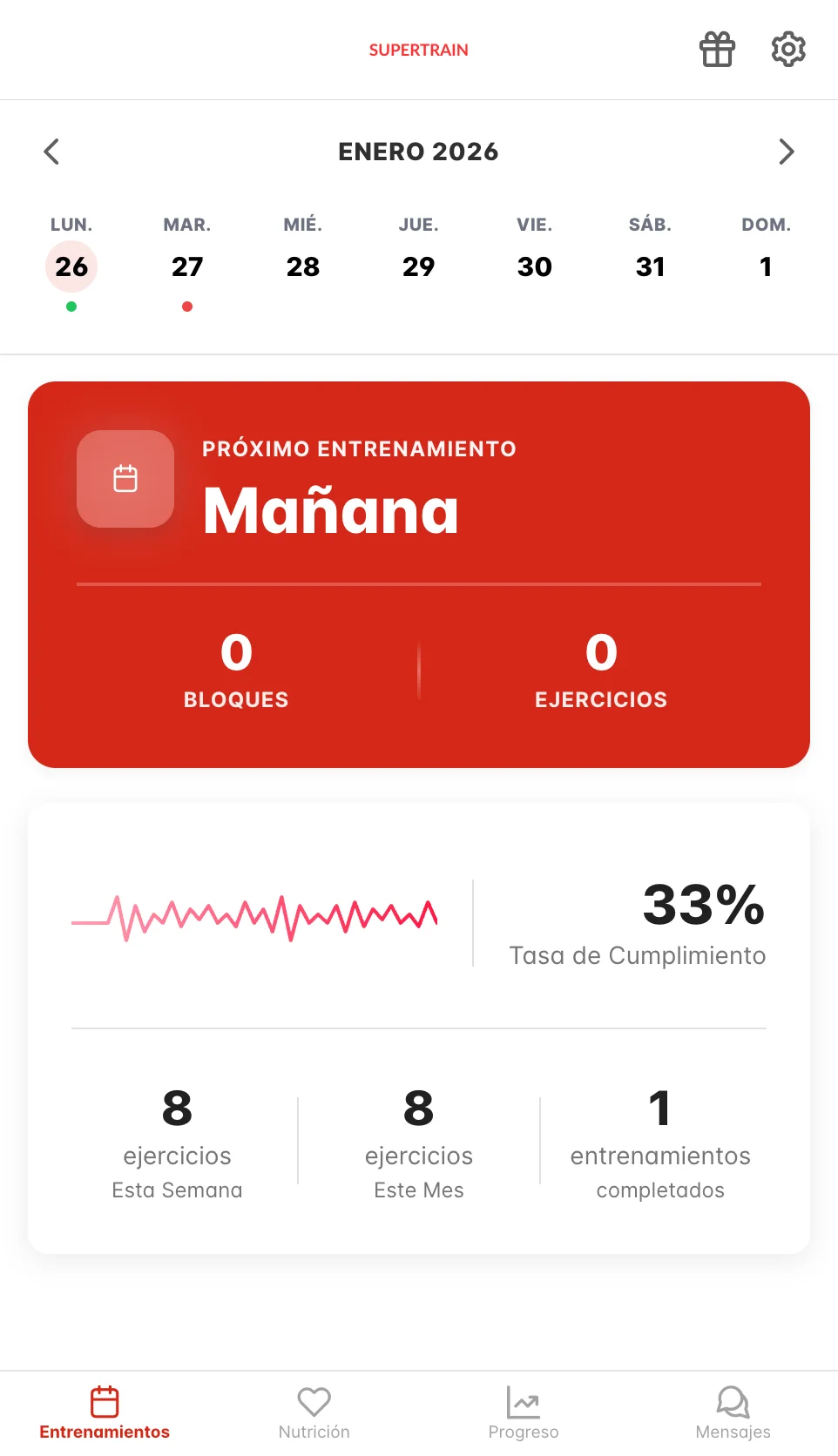Switch to the Entrenamientos tab

105,1412
